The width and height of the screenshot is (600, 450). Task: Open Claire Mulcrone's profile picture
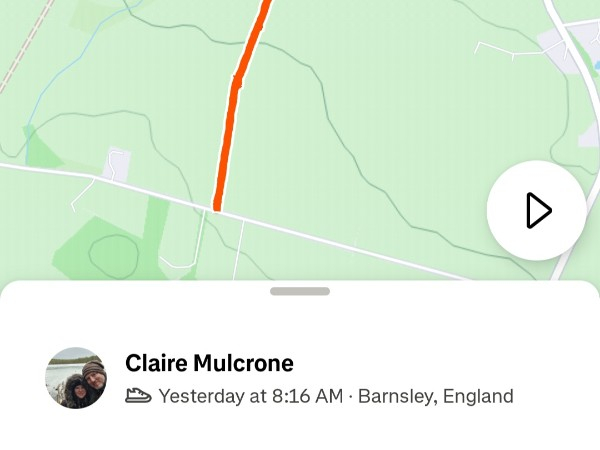[x=76, y=378]
